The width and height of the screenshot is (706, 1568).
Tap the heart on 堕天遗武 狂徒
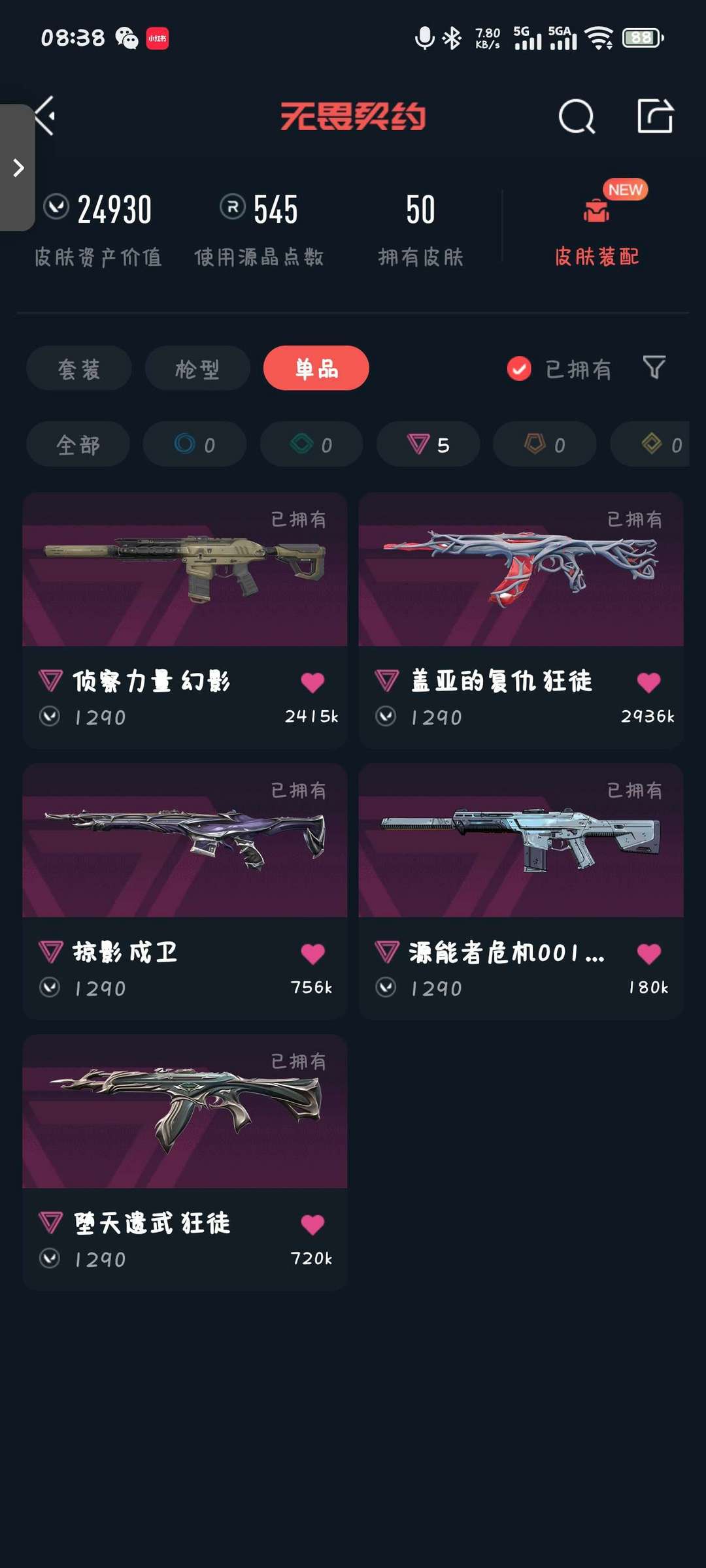[x=312, y=1224]
